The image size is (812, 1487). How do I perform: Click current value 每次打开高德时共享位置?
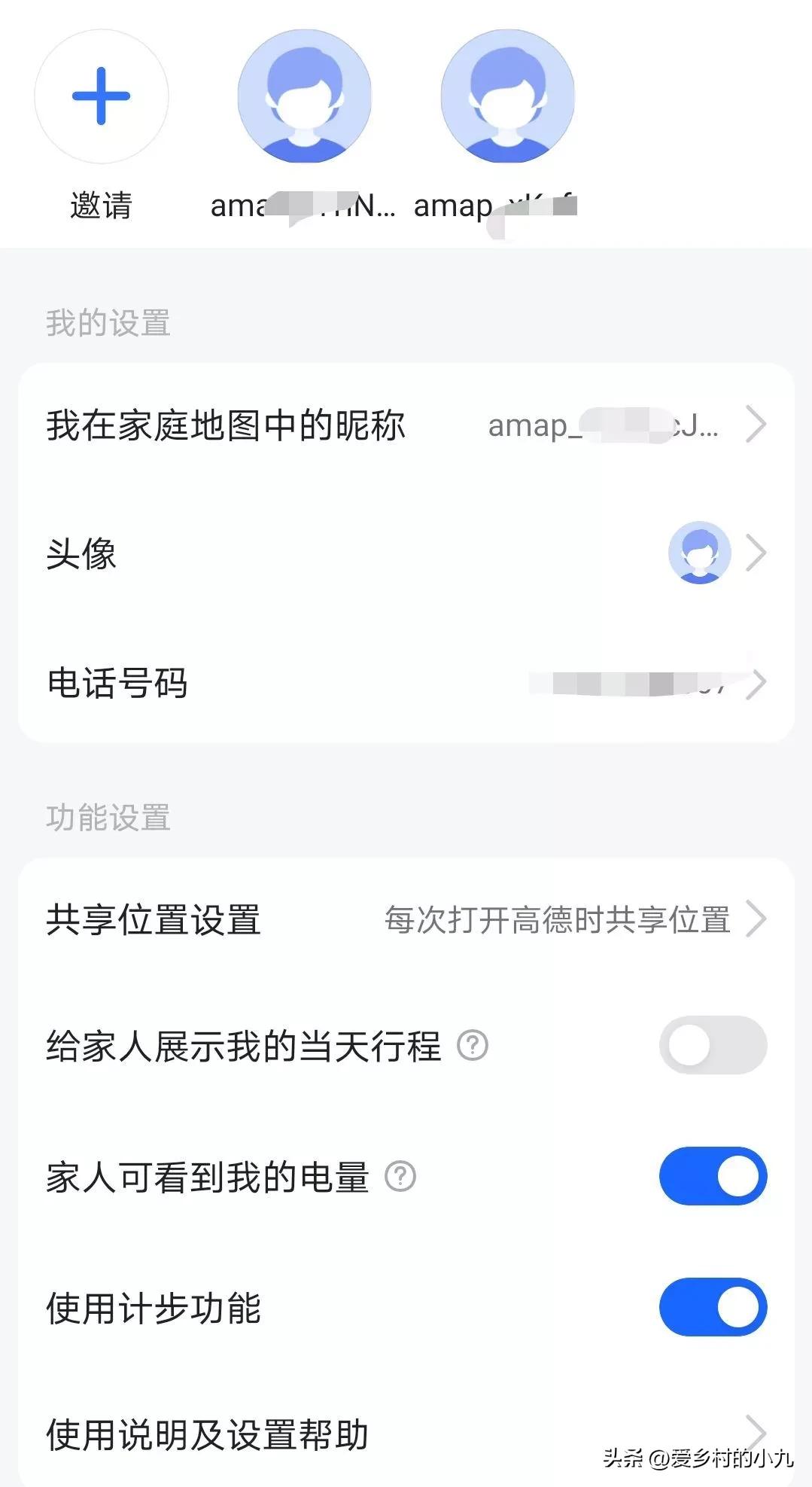(x=557, y=920)
